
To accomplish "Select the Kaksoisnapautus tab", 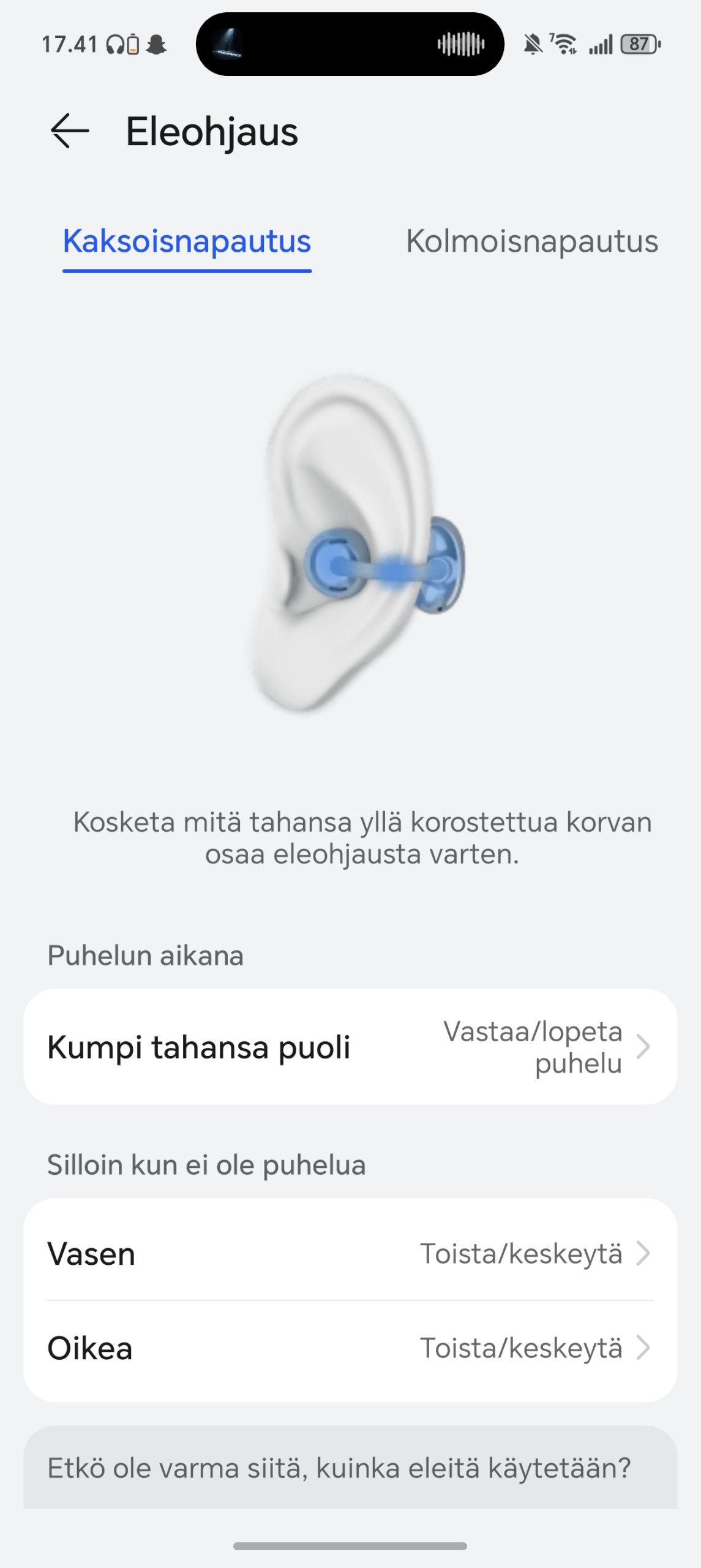I will coord(187,241).
